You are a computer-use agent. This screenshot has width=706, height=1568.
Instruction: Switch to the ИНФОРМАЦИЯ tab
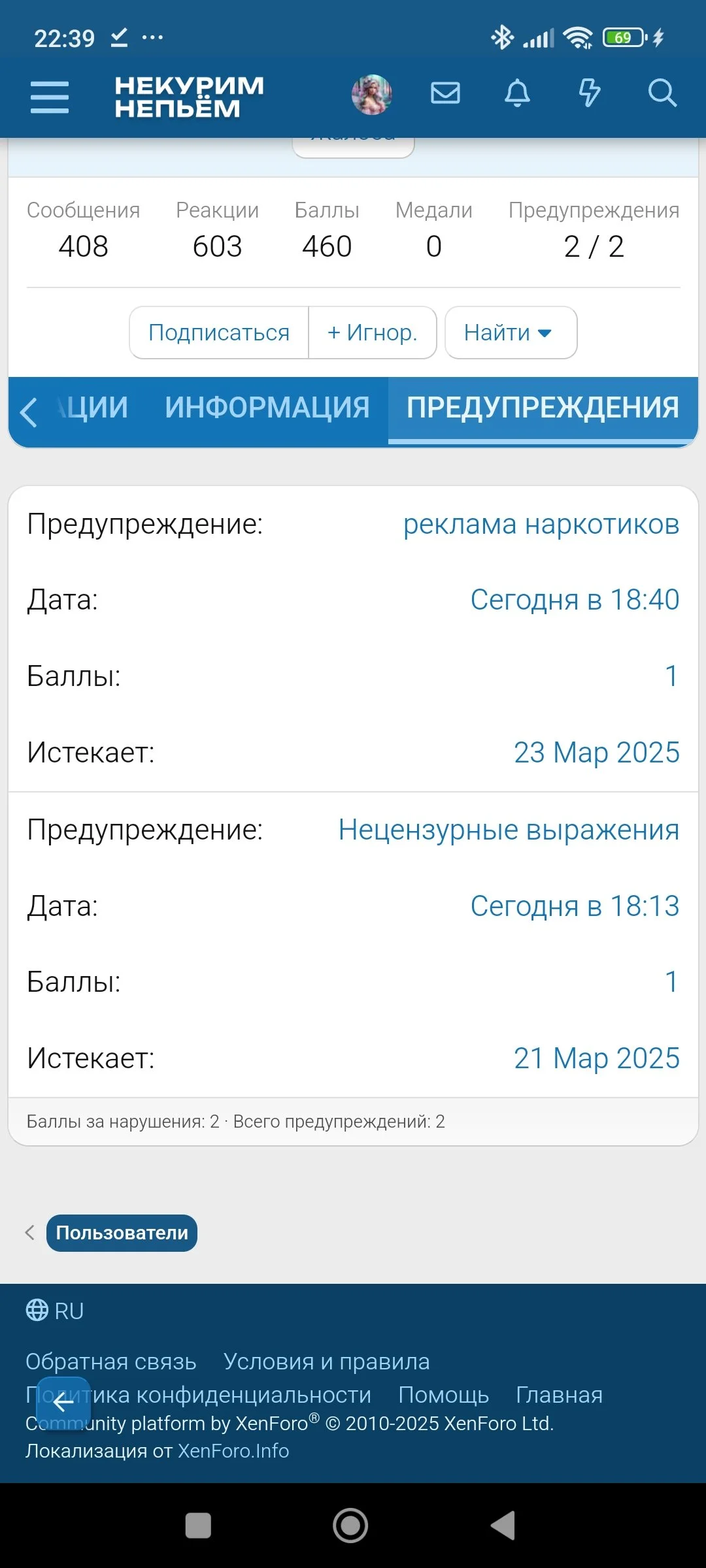coord(268,406)
